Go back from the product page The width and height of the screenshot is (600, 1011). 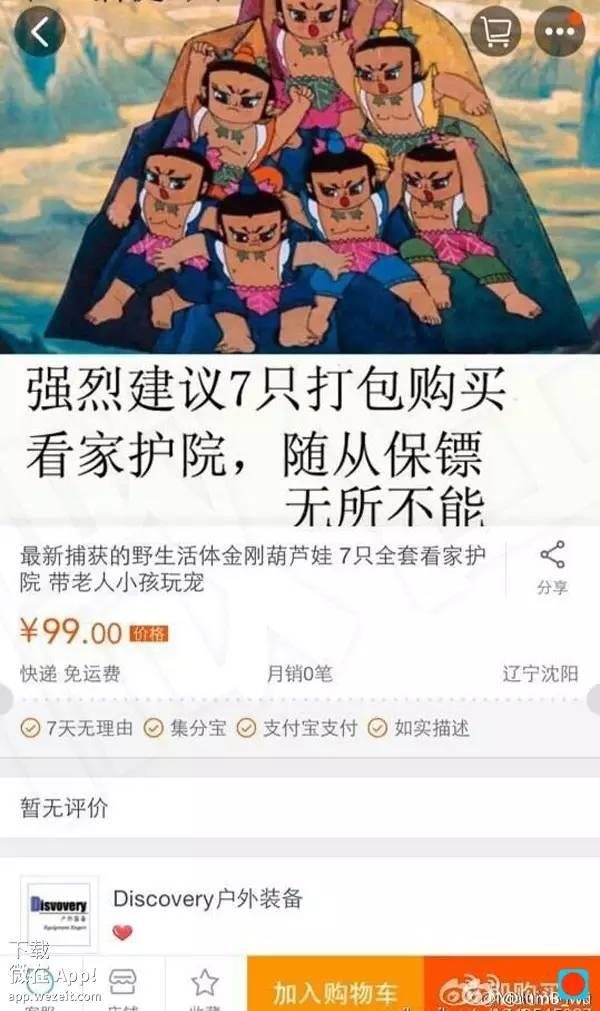[x=39, y=31]
